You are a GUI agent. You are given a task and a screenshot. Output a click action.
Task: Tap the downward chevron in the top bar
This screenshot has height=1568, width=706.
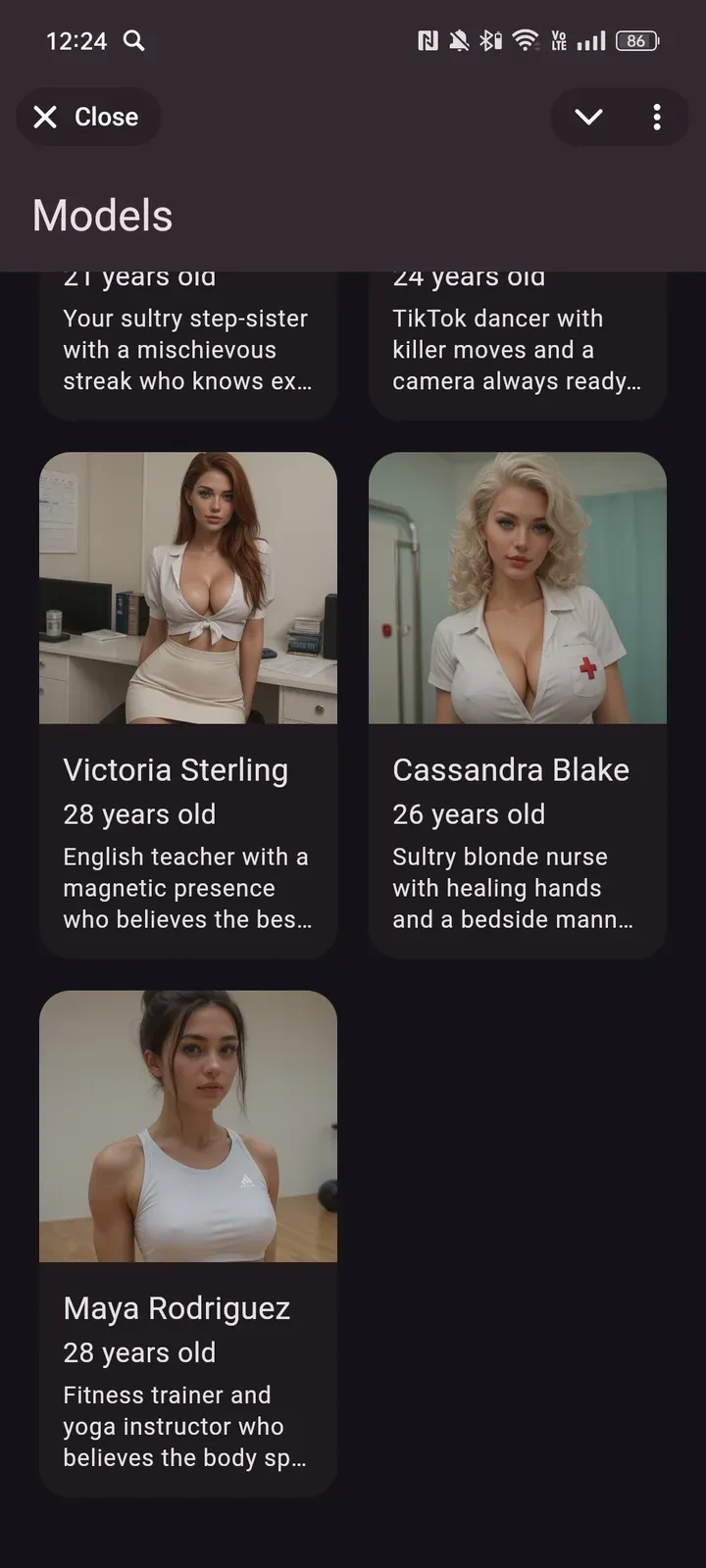(588, 118)
